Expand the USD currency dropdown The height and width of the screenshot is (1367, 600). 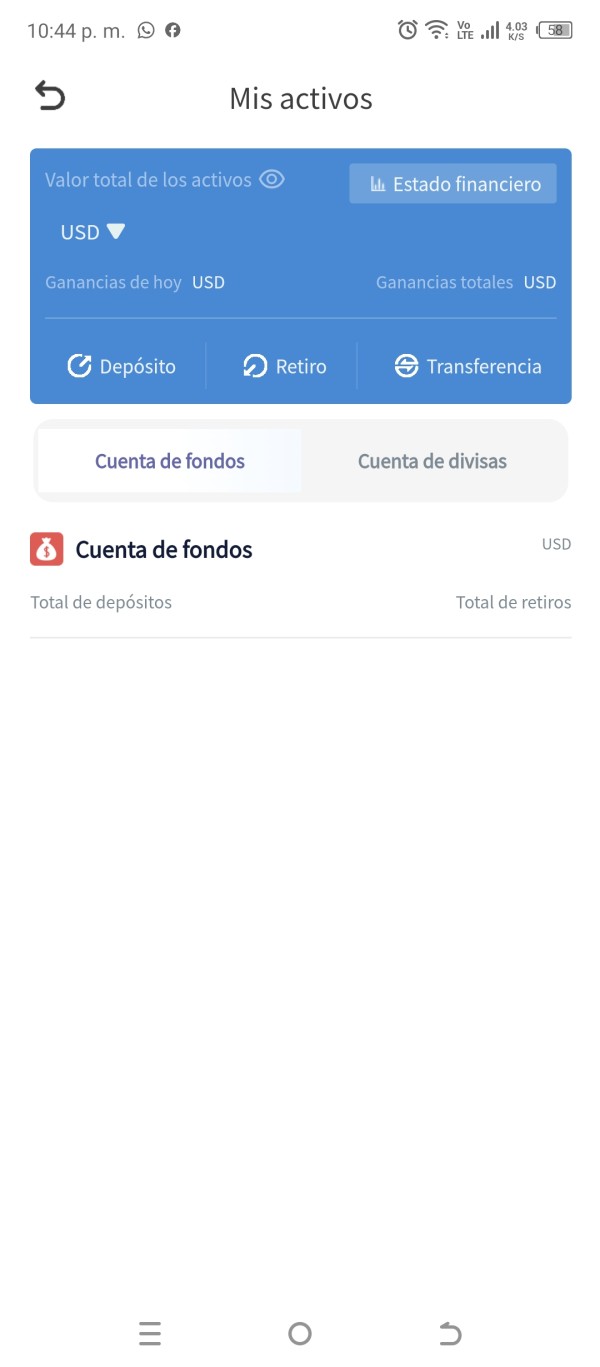click(x=93, y=232)
